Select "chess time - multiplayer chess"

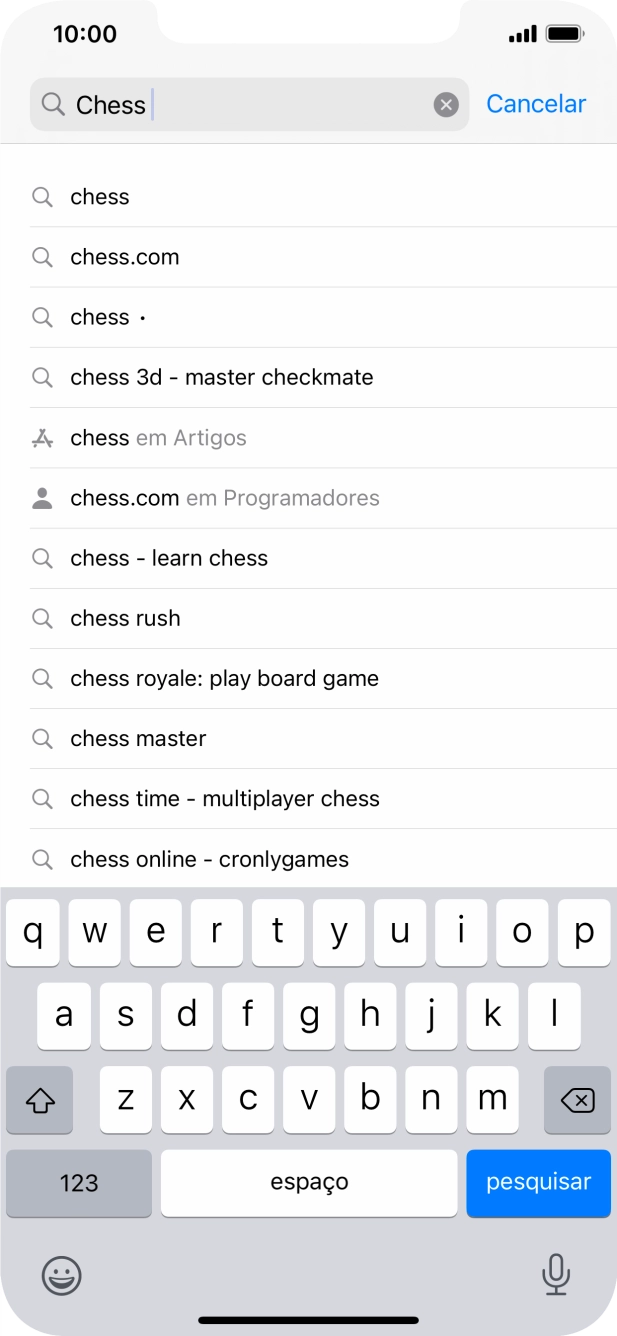click(323, 799)
